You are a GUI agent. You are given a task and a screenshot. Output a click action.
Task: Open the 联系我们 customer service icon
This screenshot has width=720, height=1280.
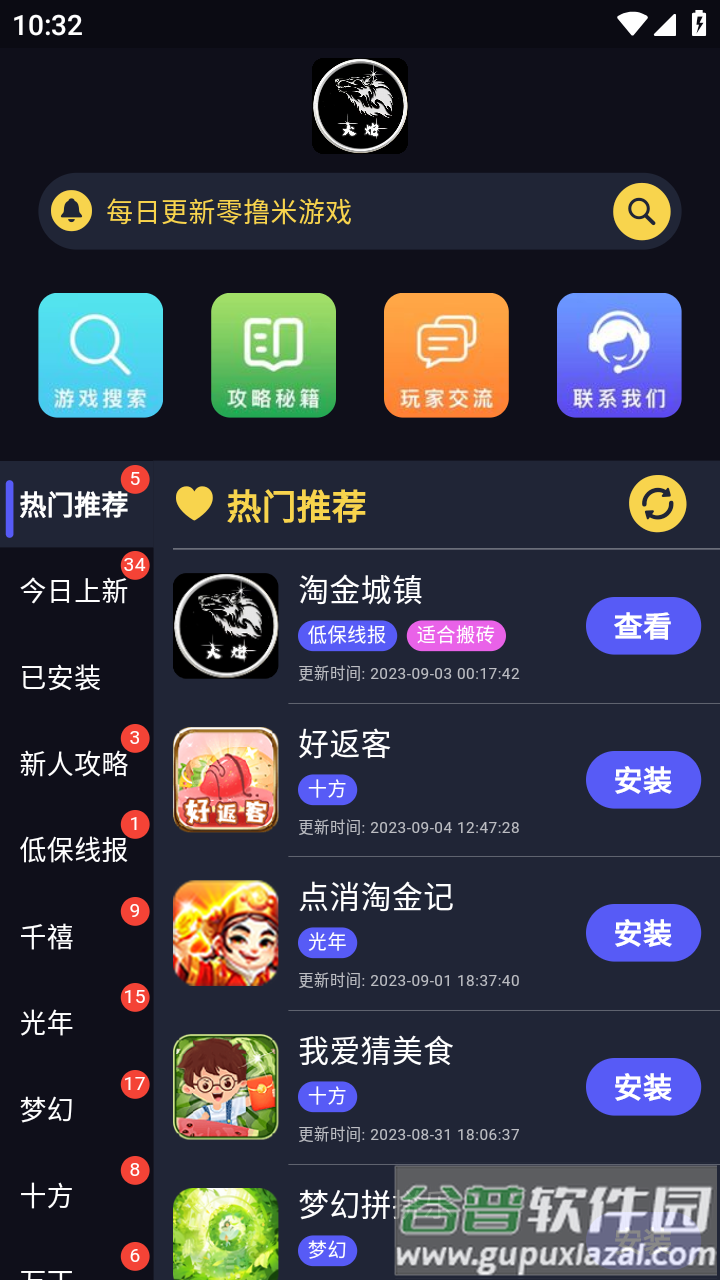(x=619, y=355)
